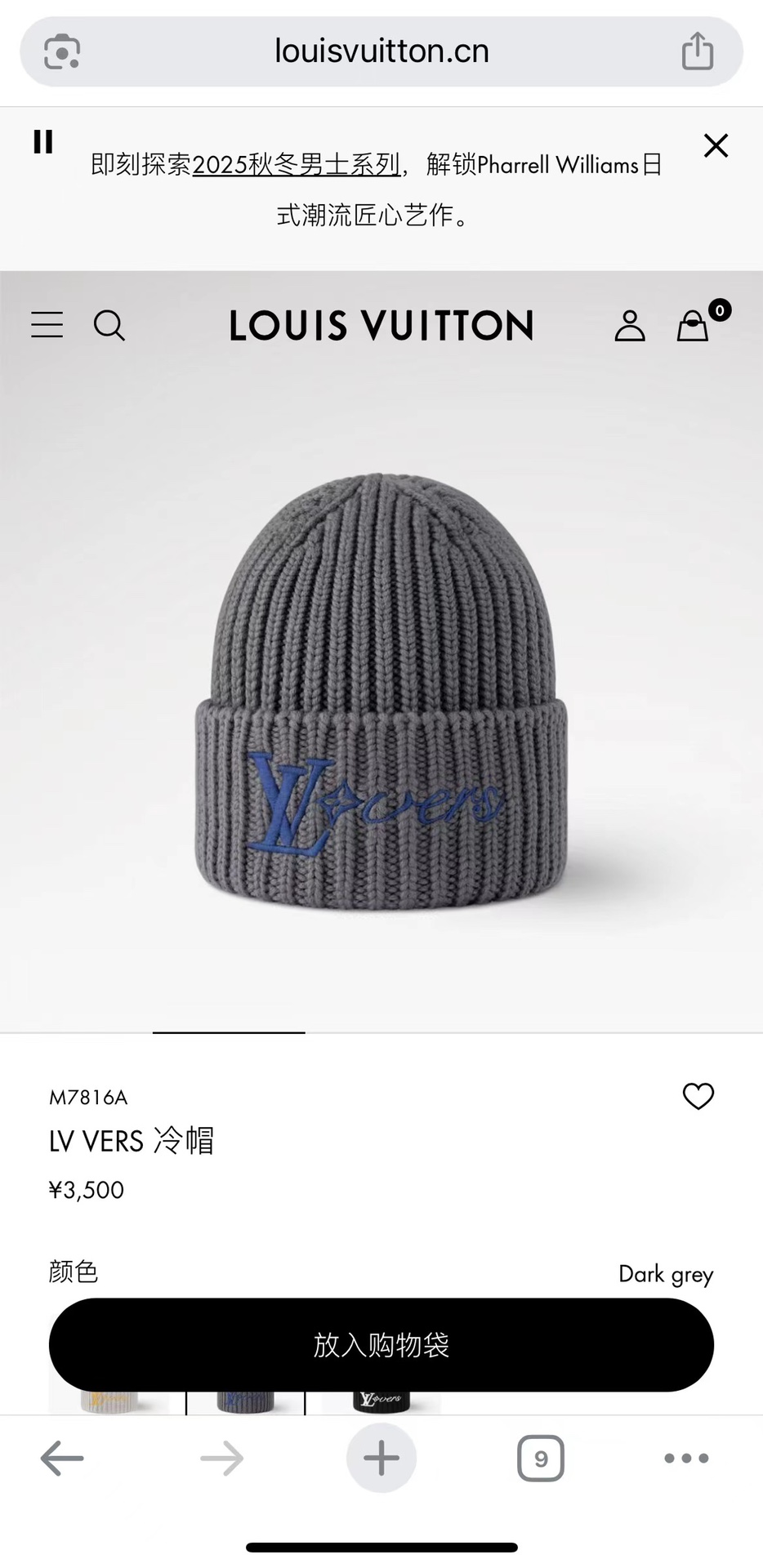Viewport: 763px width, 1568px height.
Task: Select the light beige beanie color
Action: pos(109,1401)
